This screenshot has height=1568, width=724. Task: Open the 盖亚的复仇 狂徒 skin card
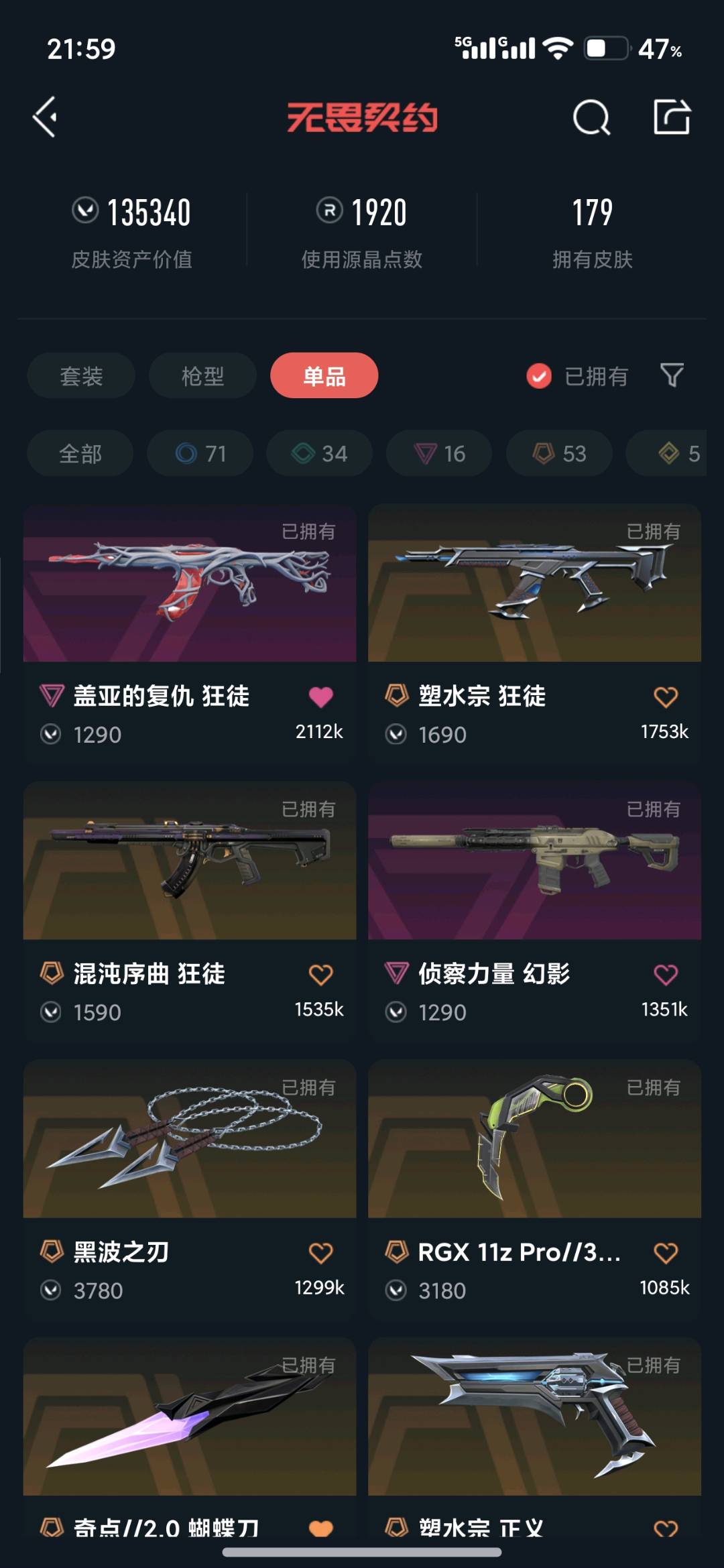pyautogui.click(x=190, y=585)
